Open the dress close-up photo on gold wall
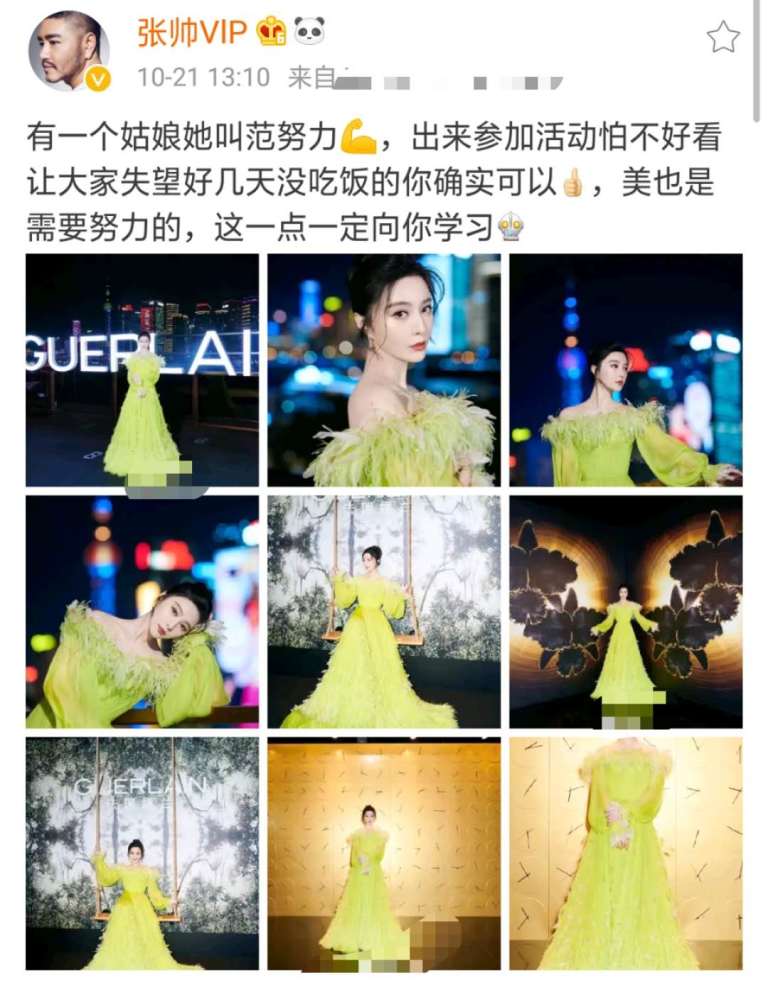768x1000 pixels. click(626, 853)
